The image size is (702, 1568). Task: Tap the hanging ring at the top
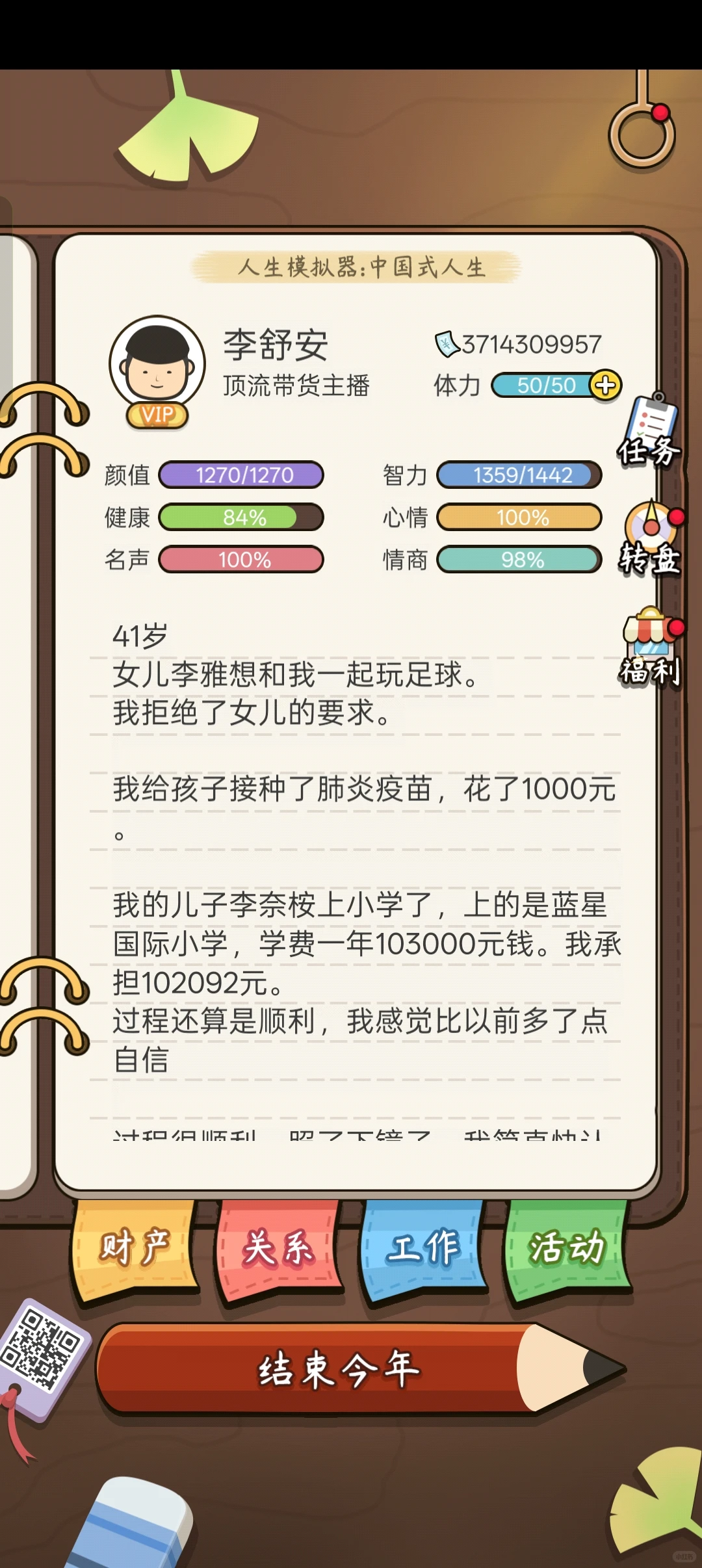(x=642, y=133)
